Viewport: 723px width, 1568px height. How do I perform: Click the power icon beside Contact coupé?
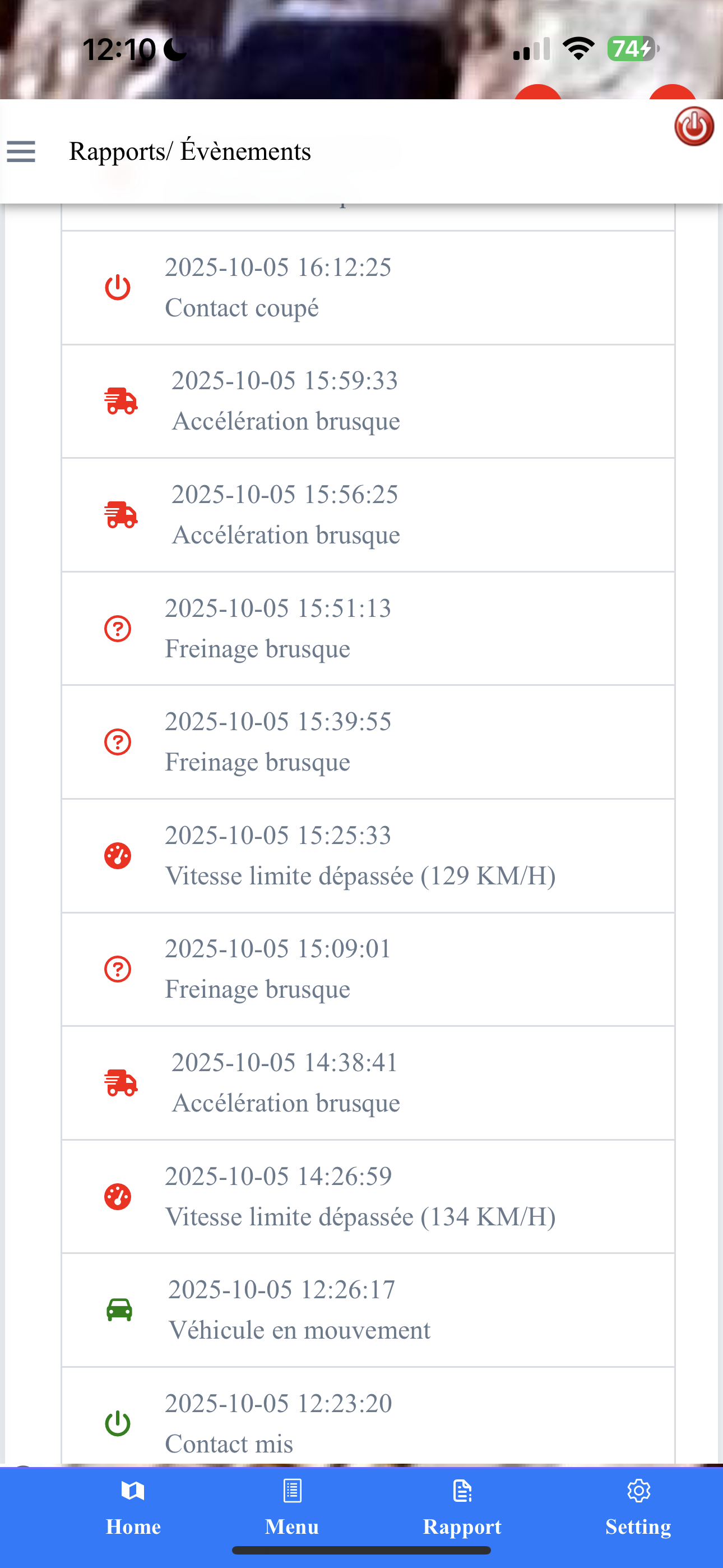coord(118,288)
